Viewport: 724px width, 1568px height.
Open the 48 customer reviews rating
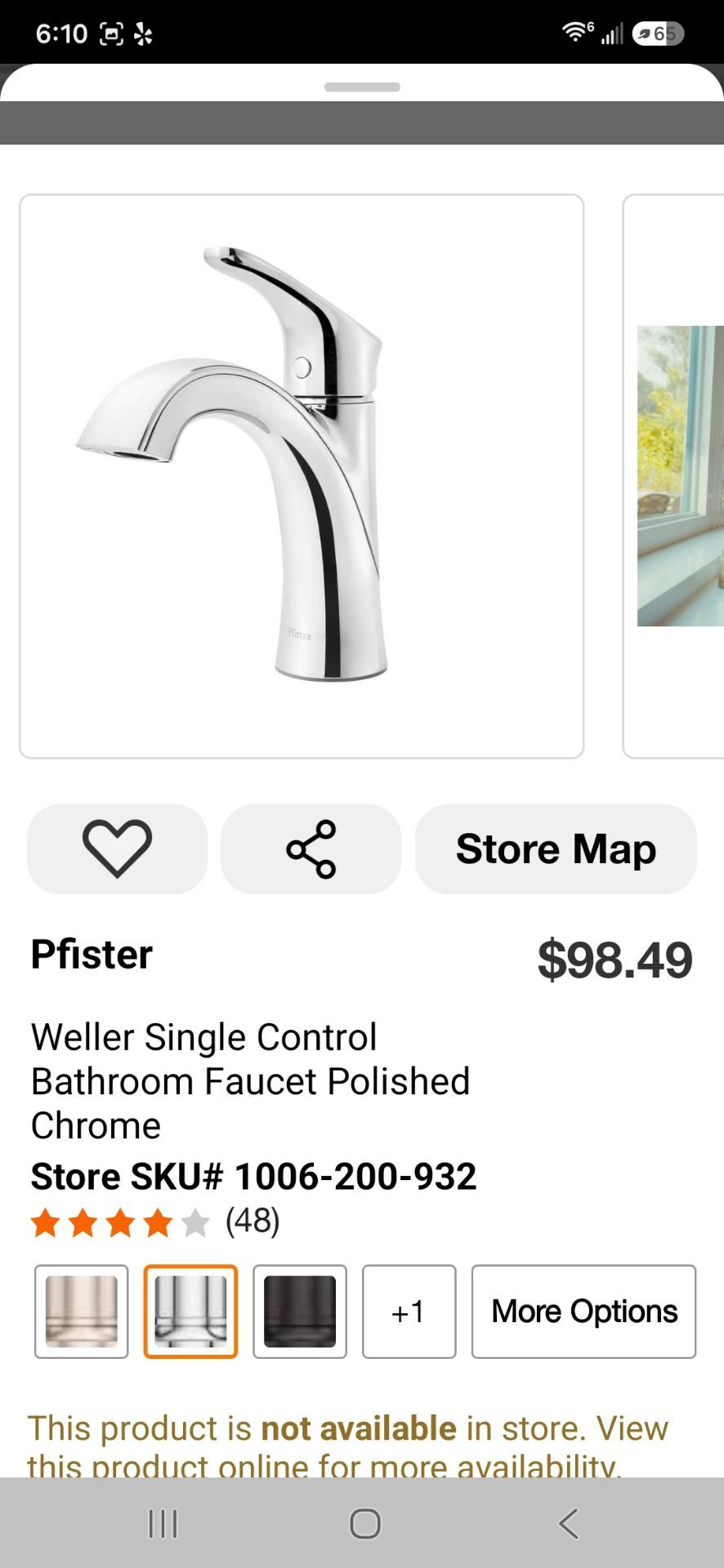155,1223
